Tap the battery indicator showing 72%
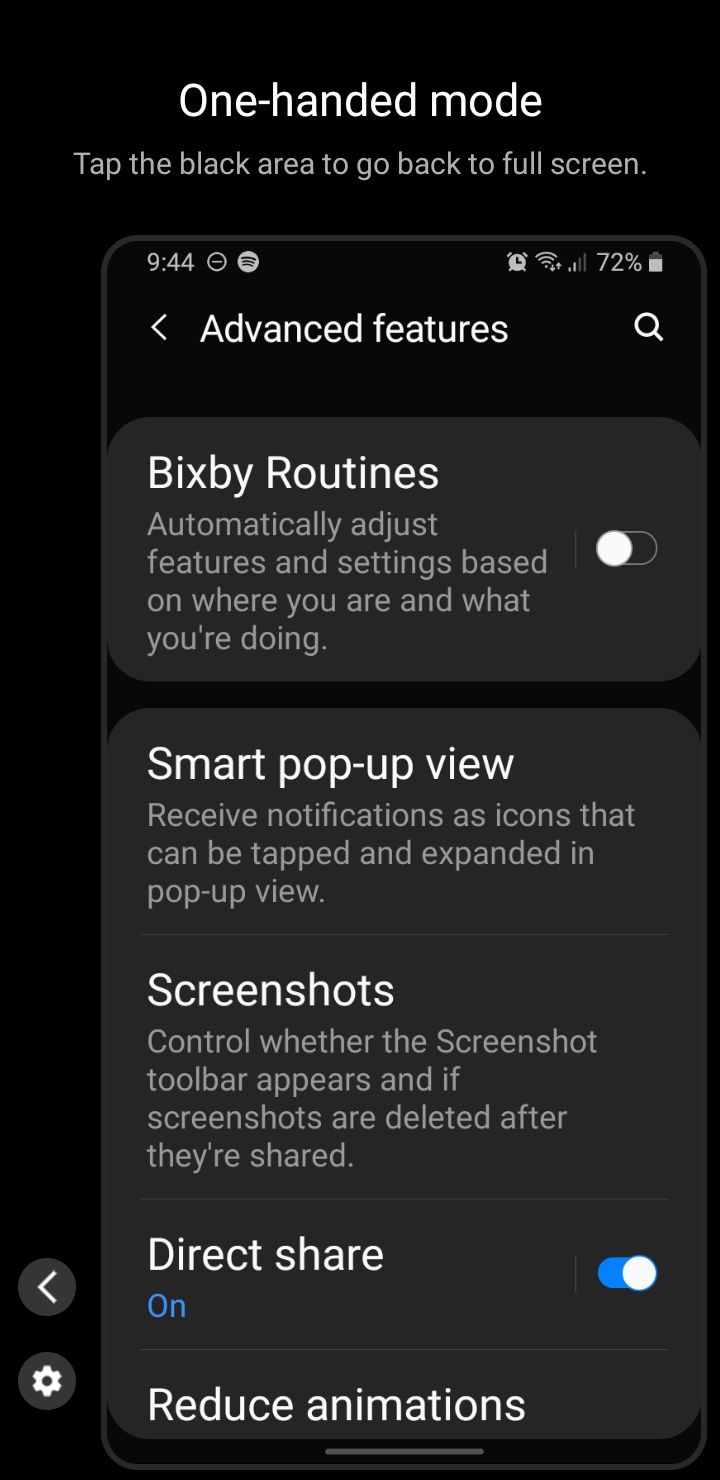This screenshot has height=1480, width=720. click(x=632, y=262)
